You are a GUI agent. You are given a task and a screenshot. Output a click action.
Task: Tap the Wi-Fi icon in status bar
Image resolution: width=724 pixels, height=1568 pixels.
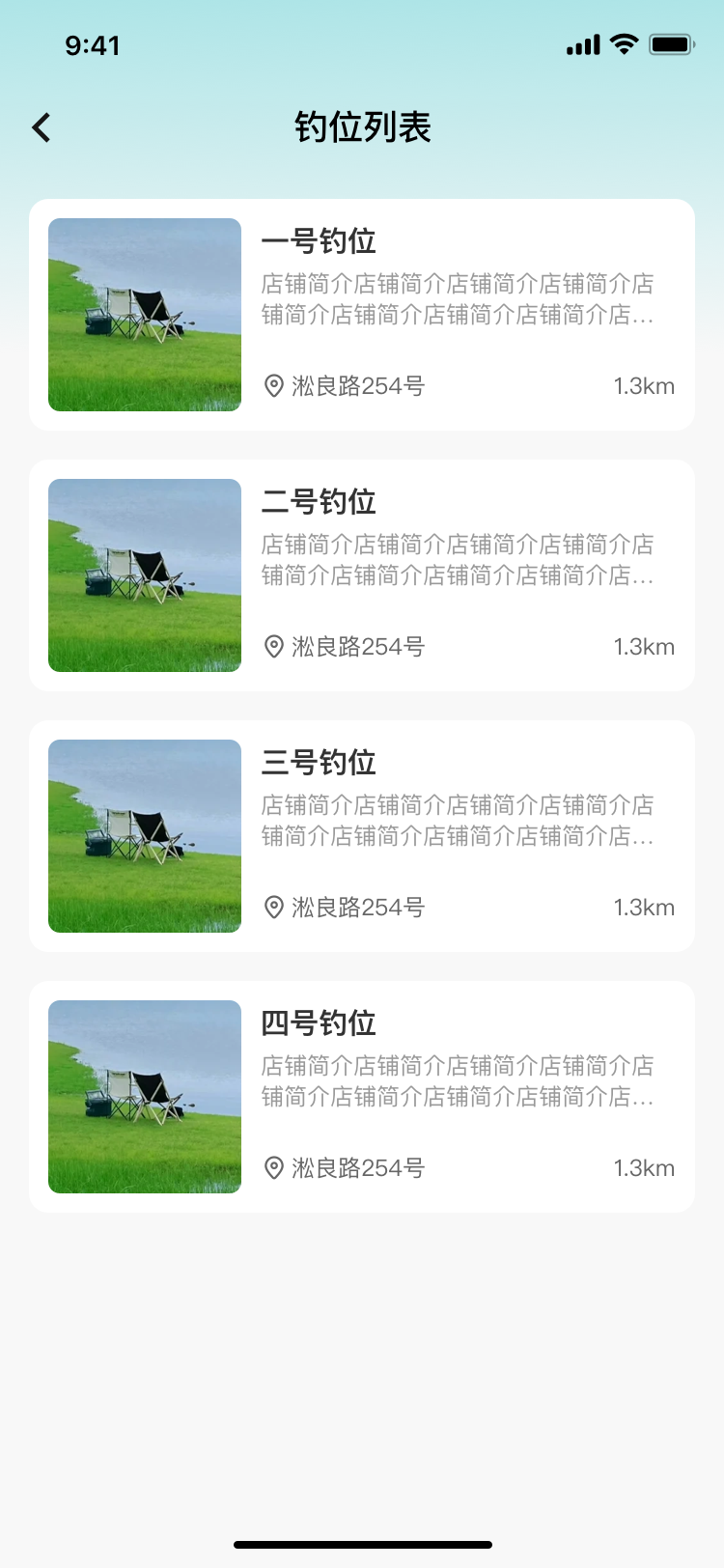point(623,43)
